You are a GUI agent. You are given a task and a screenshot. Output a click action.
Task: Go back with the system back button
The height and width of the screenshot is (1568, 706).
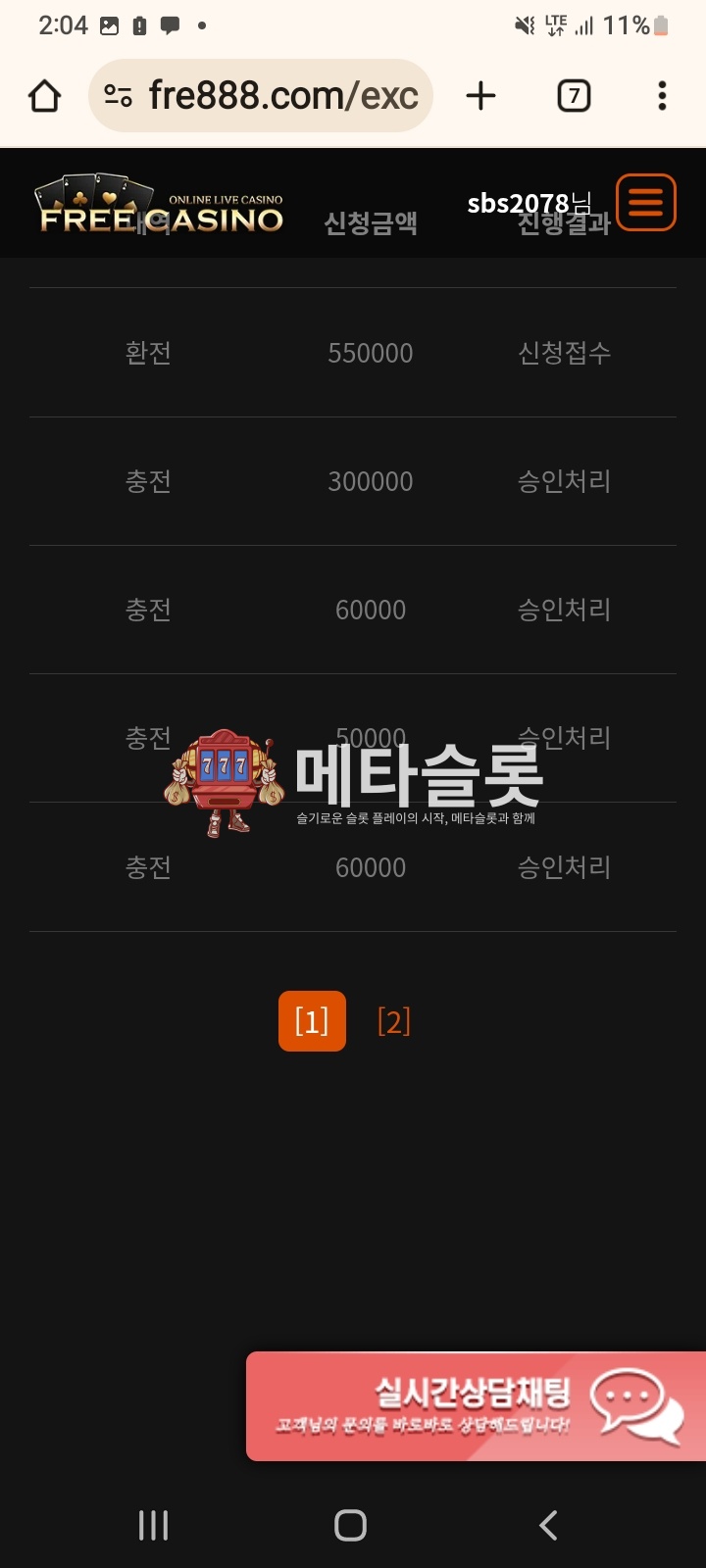pyautogui.click(x=548, y=1525)
